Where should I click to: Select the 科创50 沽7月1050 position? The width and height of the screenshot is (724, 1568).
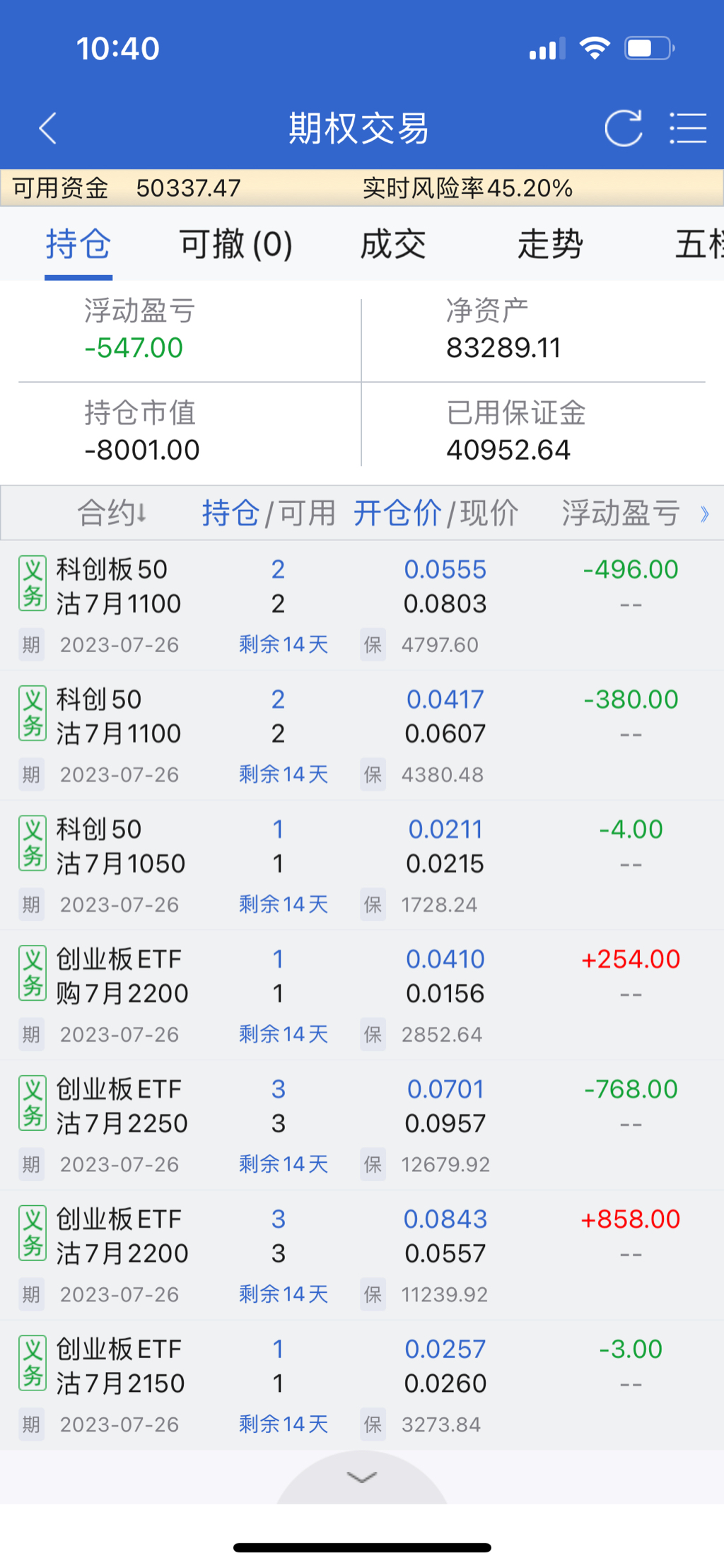[120, 847]
